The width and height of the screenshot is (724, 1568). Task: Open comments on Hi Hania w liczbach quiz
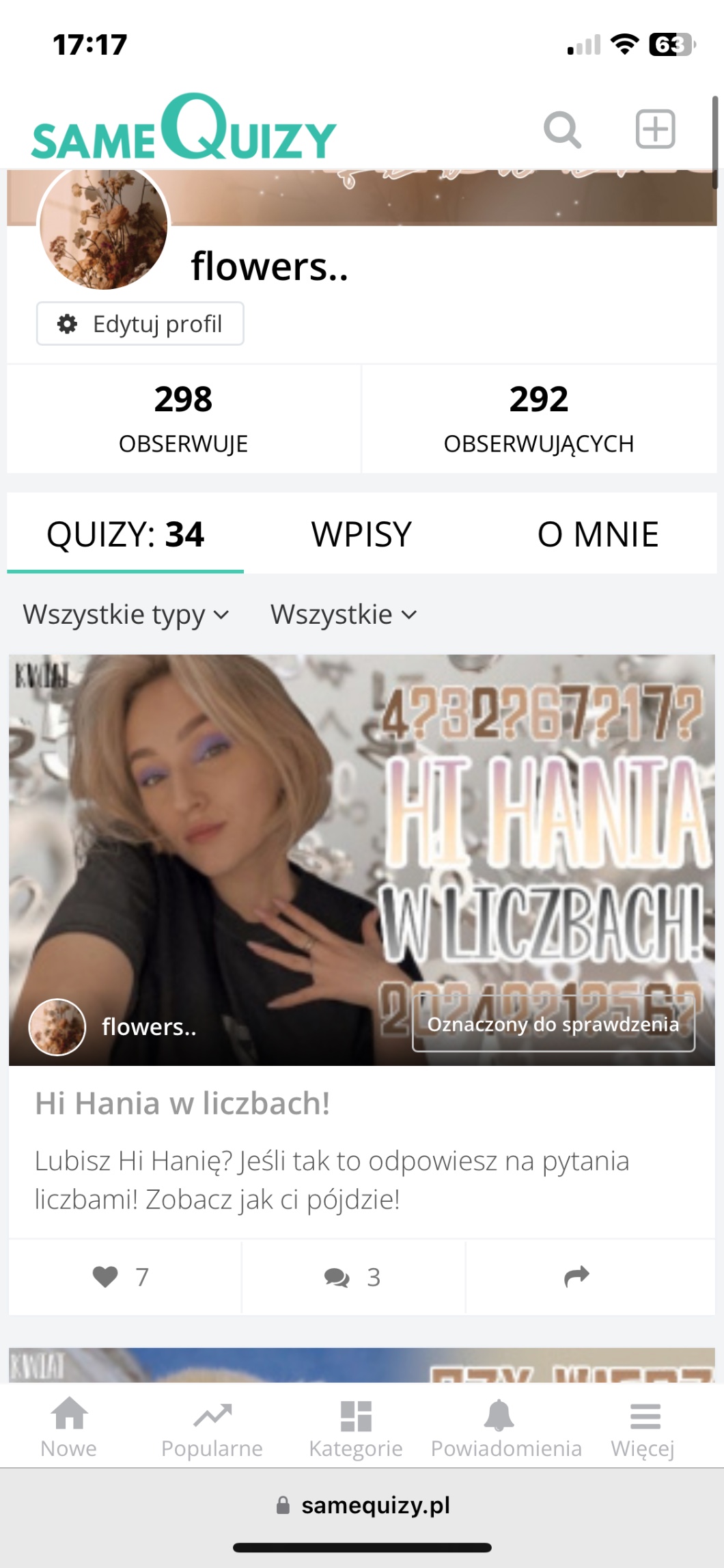(x=353, y=1277)
